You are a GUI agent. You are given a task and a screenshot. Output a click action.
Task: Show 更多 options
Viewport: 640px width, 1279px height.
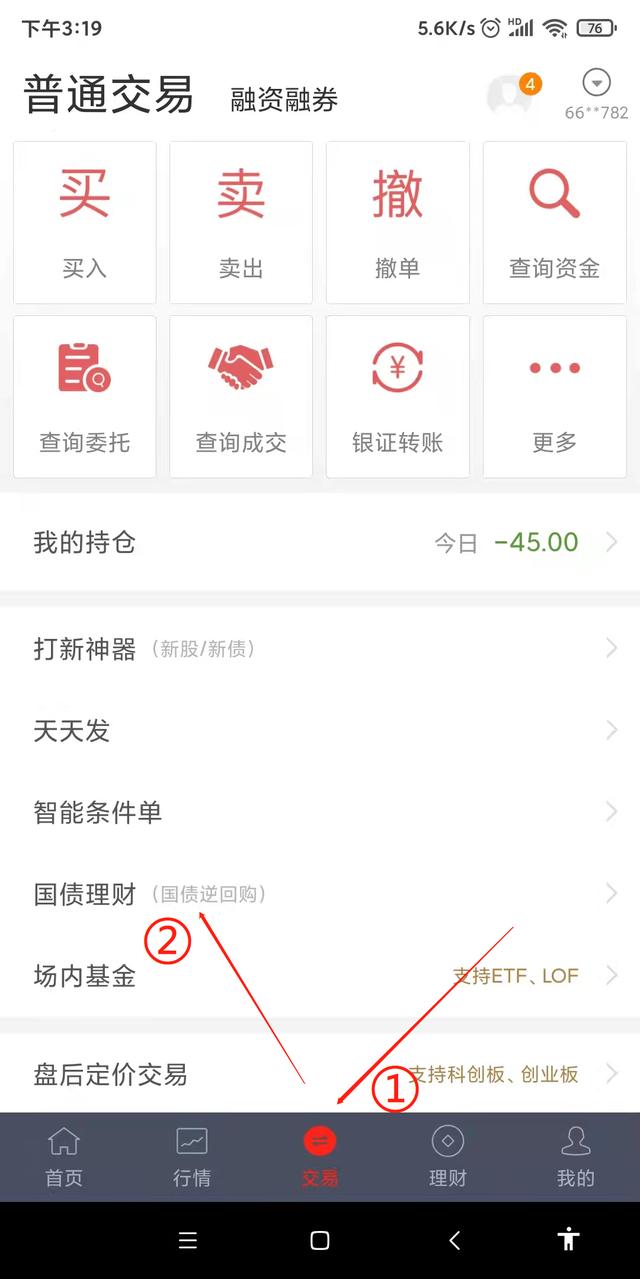[x=554, y=397]
